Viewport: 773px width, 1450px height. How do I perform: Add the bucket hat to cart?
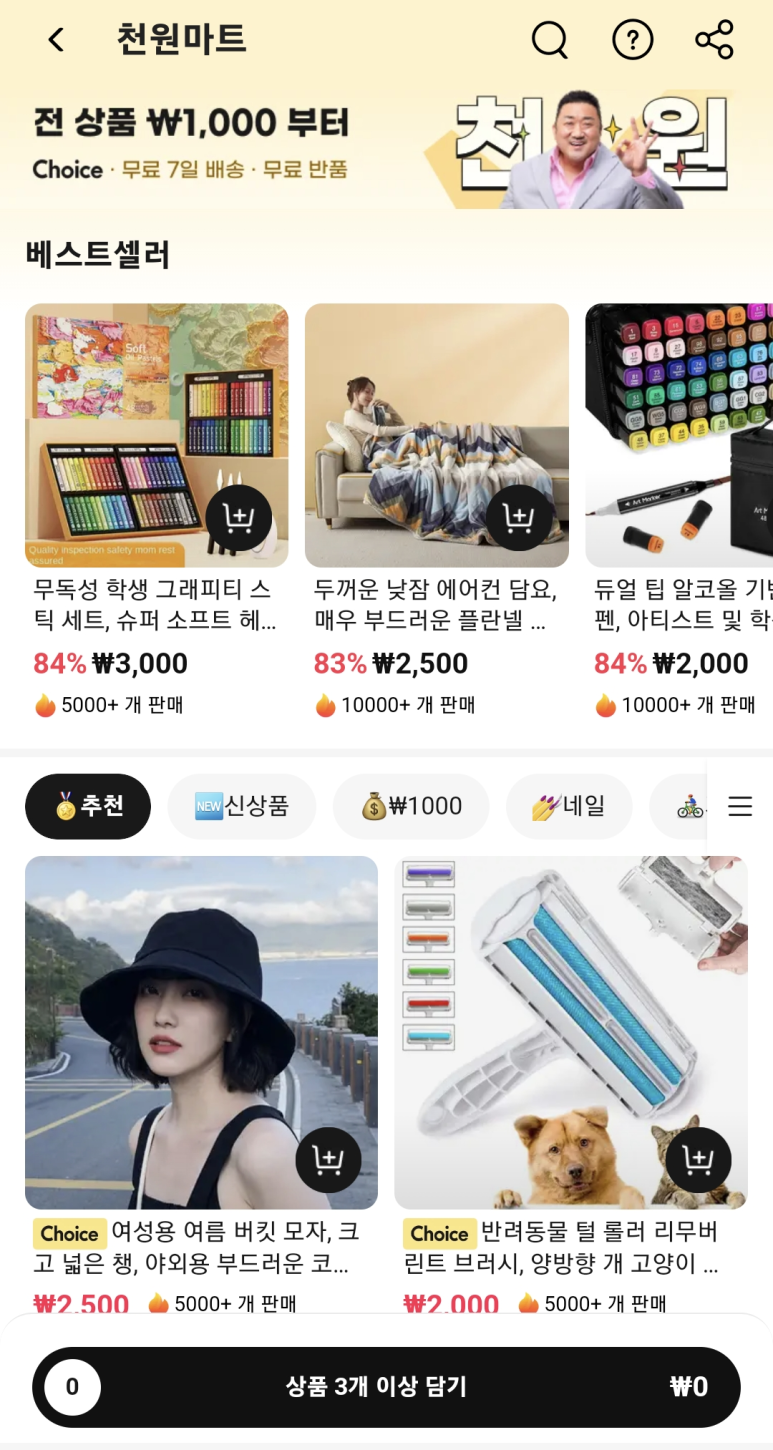(328, 1160)
